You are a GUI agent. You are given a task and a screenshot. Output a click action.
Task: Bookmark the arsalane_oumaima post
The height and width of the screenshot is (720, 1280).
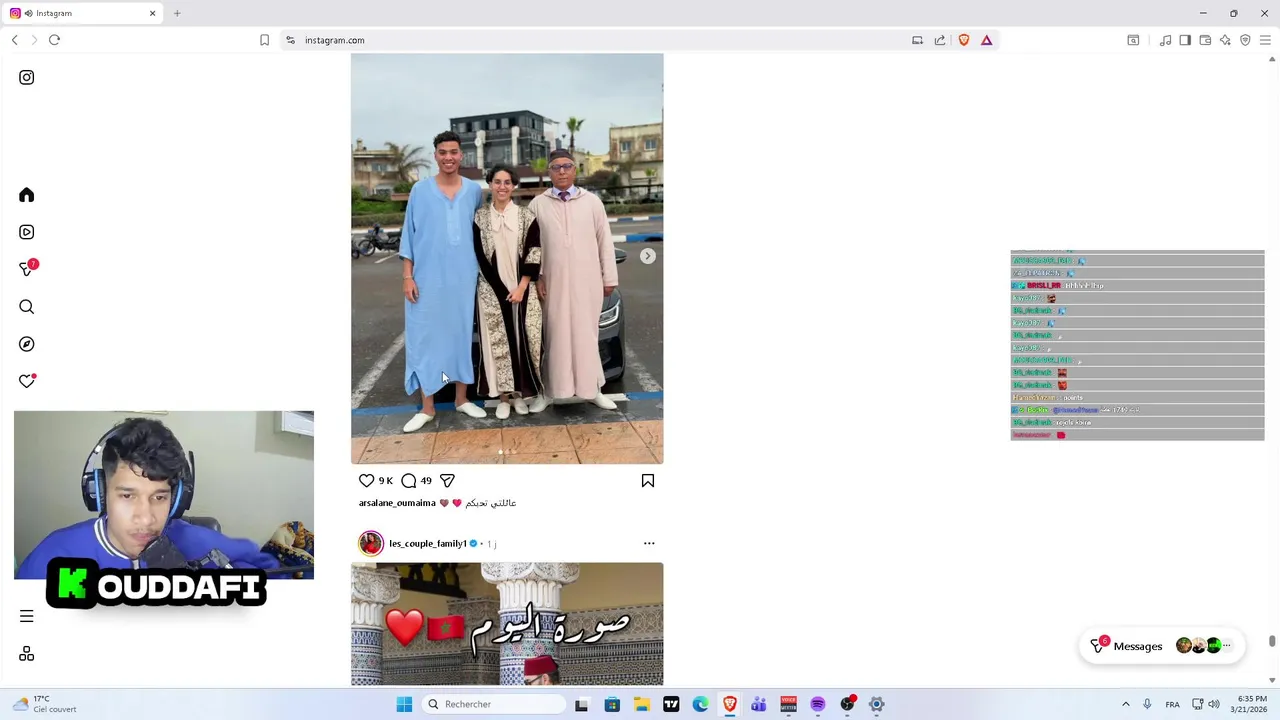tap(648, 481)
